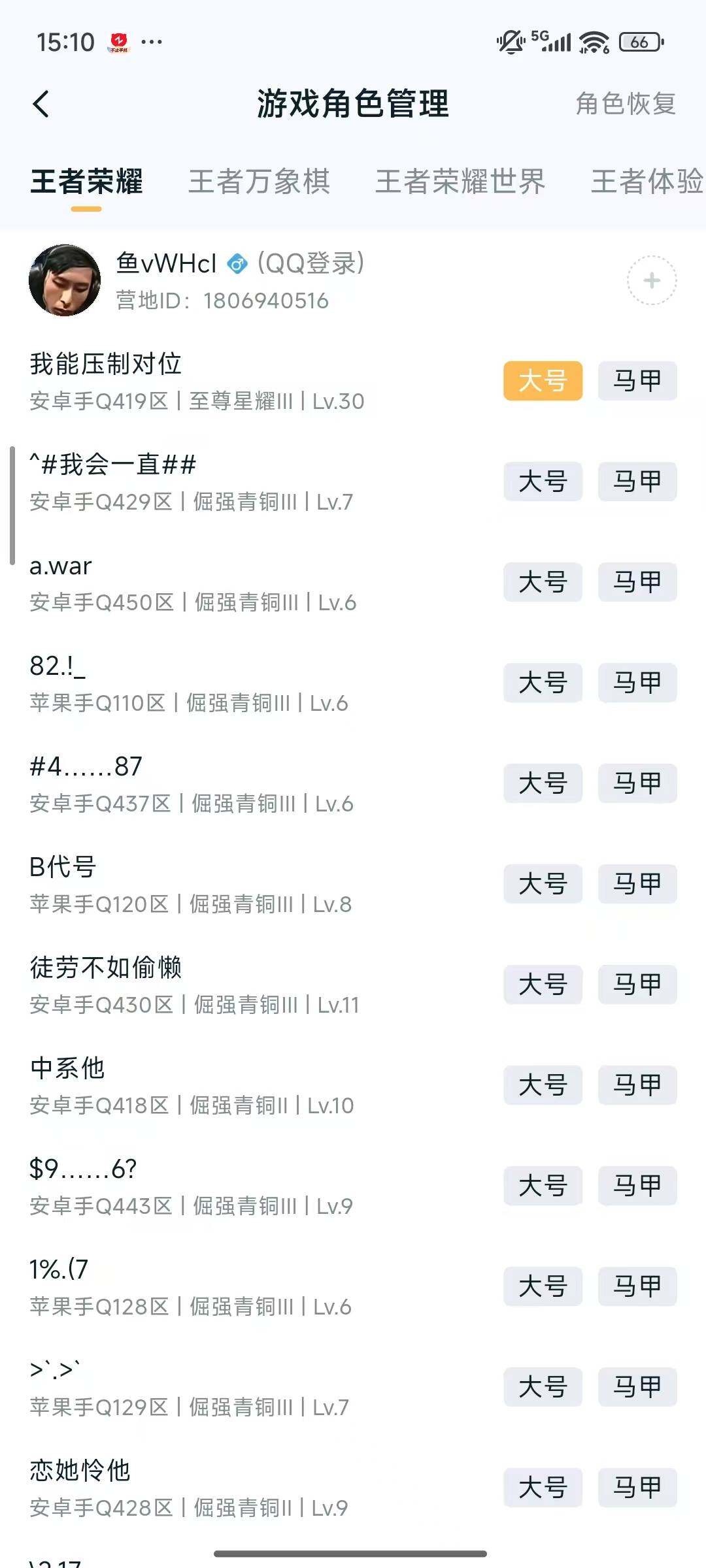Click the plus icon to add account
This screenshot has width=706, height=1568.
coord(650,281)
